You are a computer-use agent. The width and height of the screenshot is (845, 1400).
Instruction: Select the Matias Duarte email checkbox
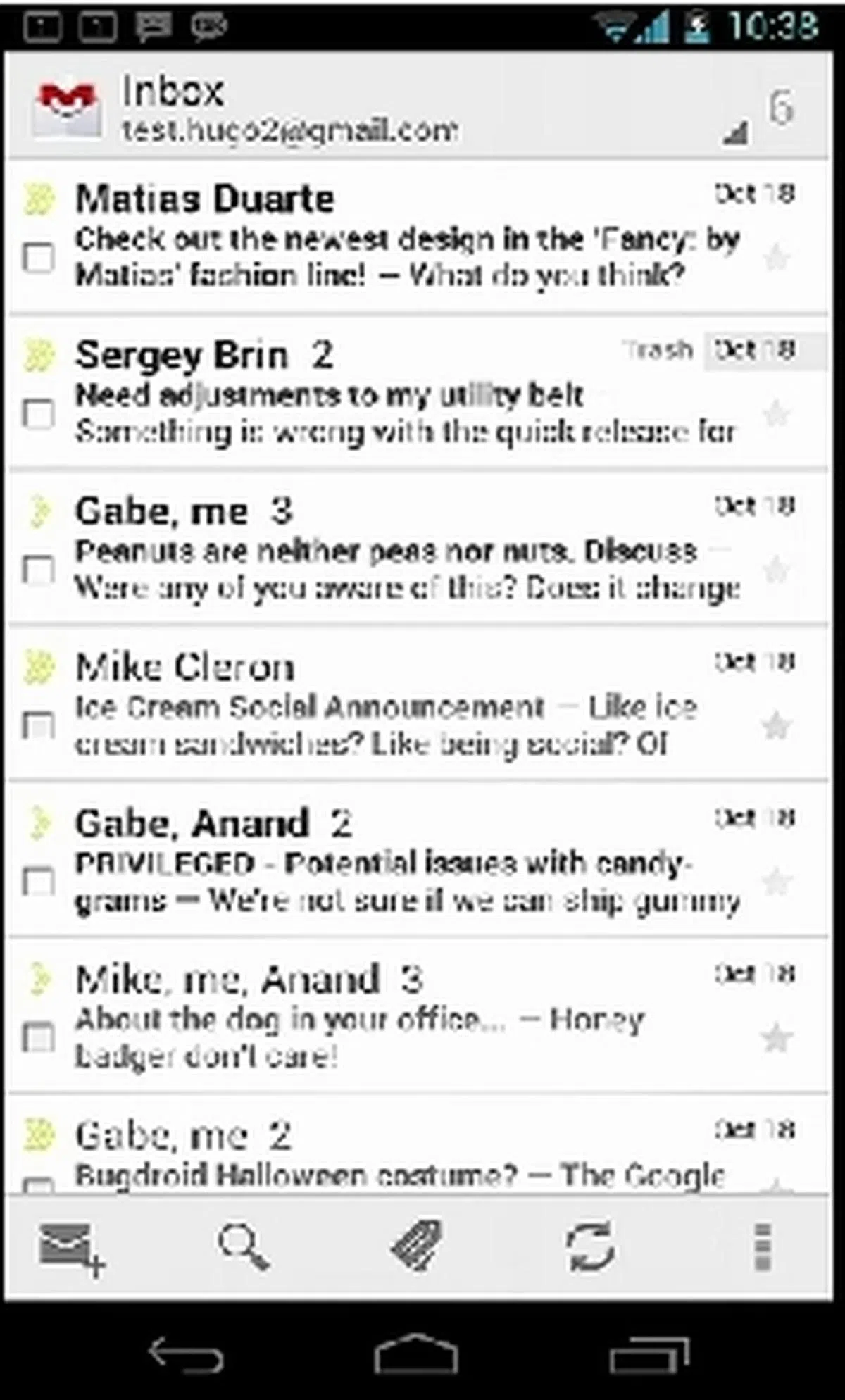[39, 258]
